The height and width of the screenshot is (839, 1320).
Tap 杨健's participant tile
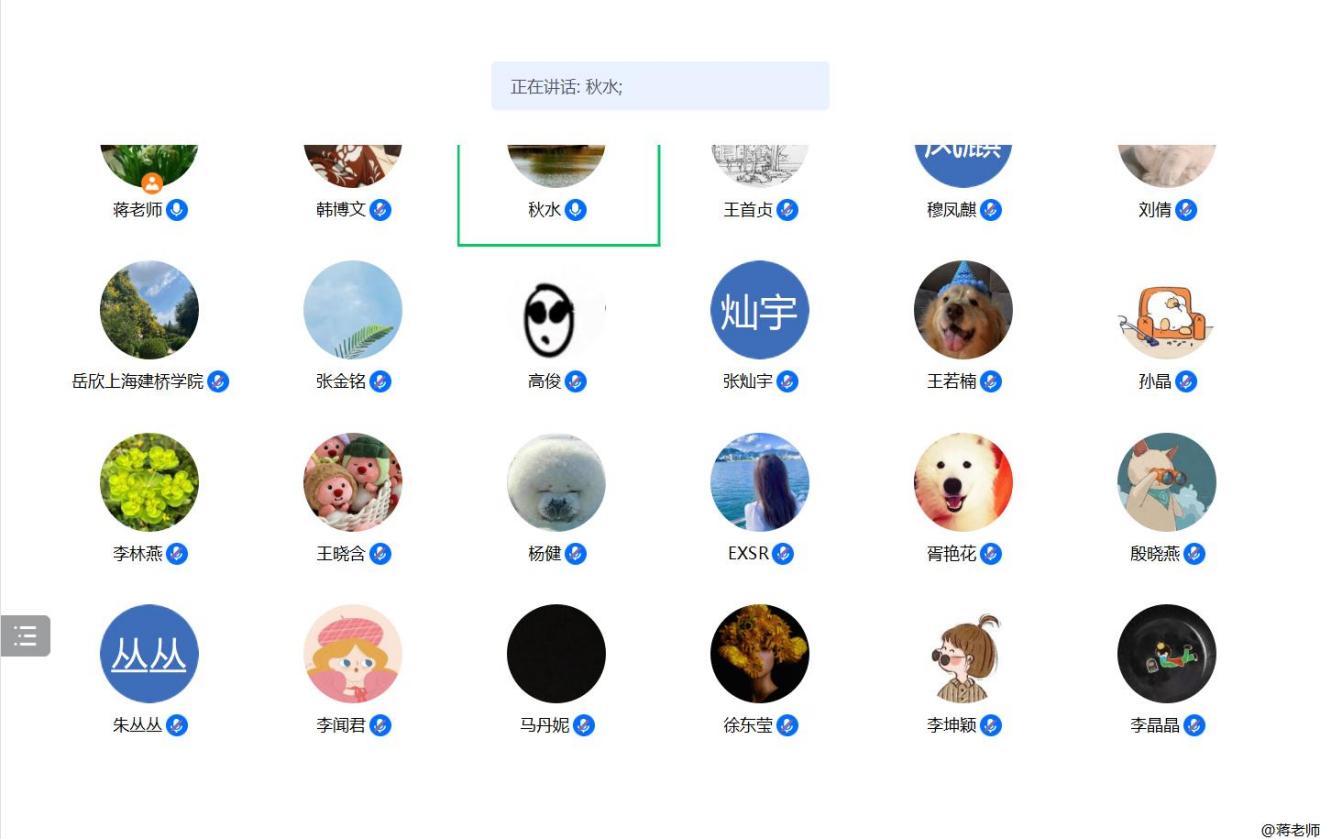556,483
